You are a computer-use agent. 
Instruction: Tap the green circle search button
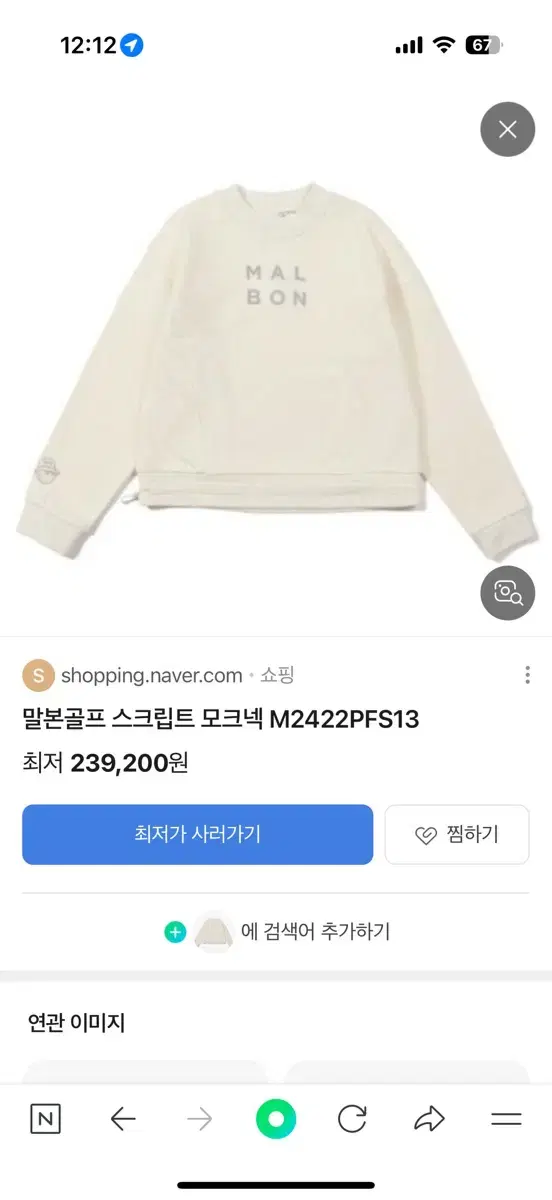coord(276,1118)
